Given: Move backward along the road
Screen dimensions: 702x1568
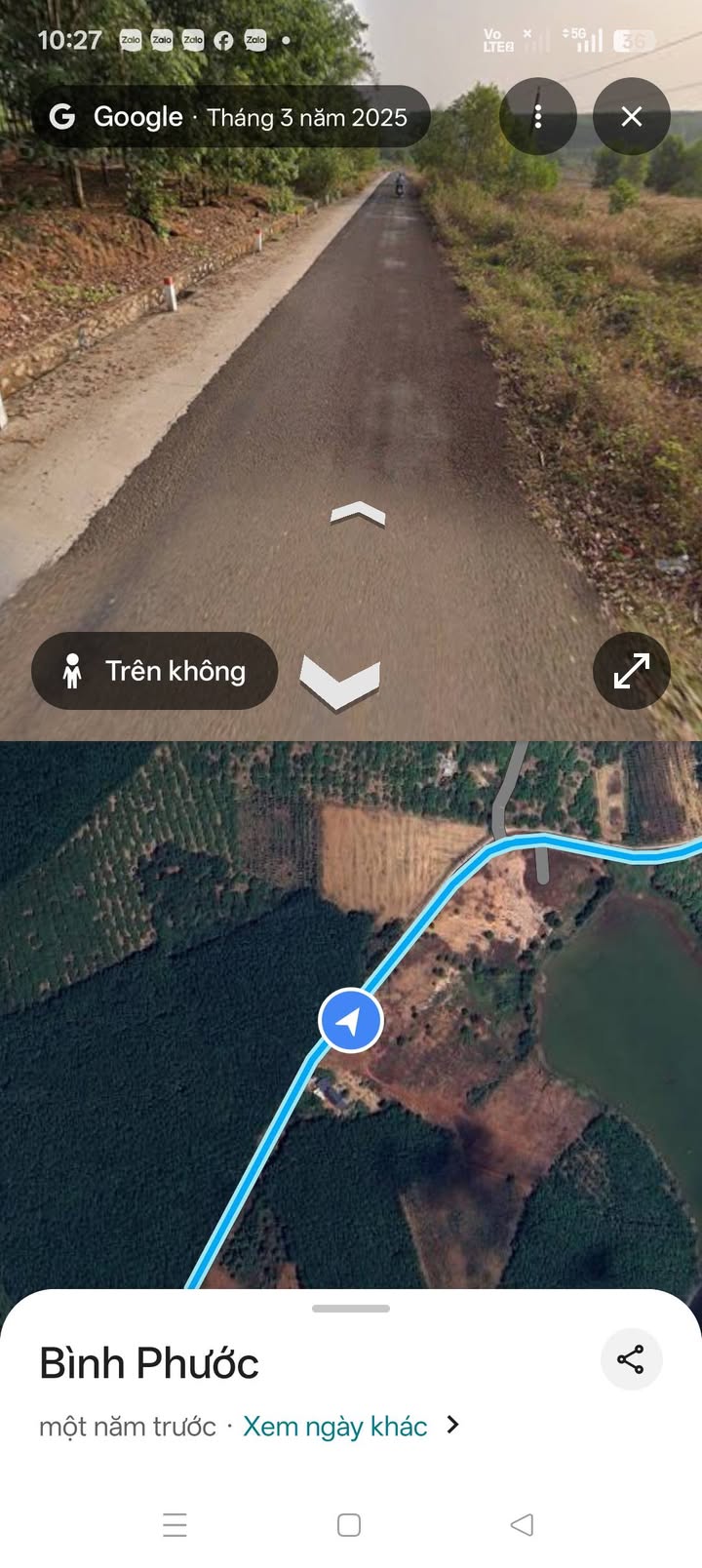Looking at the screenshot, I should pyautogui.click(x=339, y=681).
